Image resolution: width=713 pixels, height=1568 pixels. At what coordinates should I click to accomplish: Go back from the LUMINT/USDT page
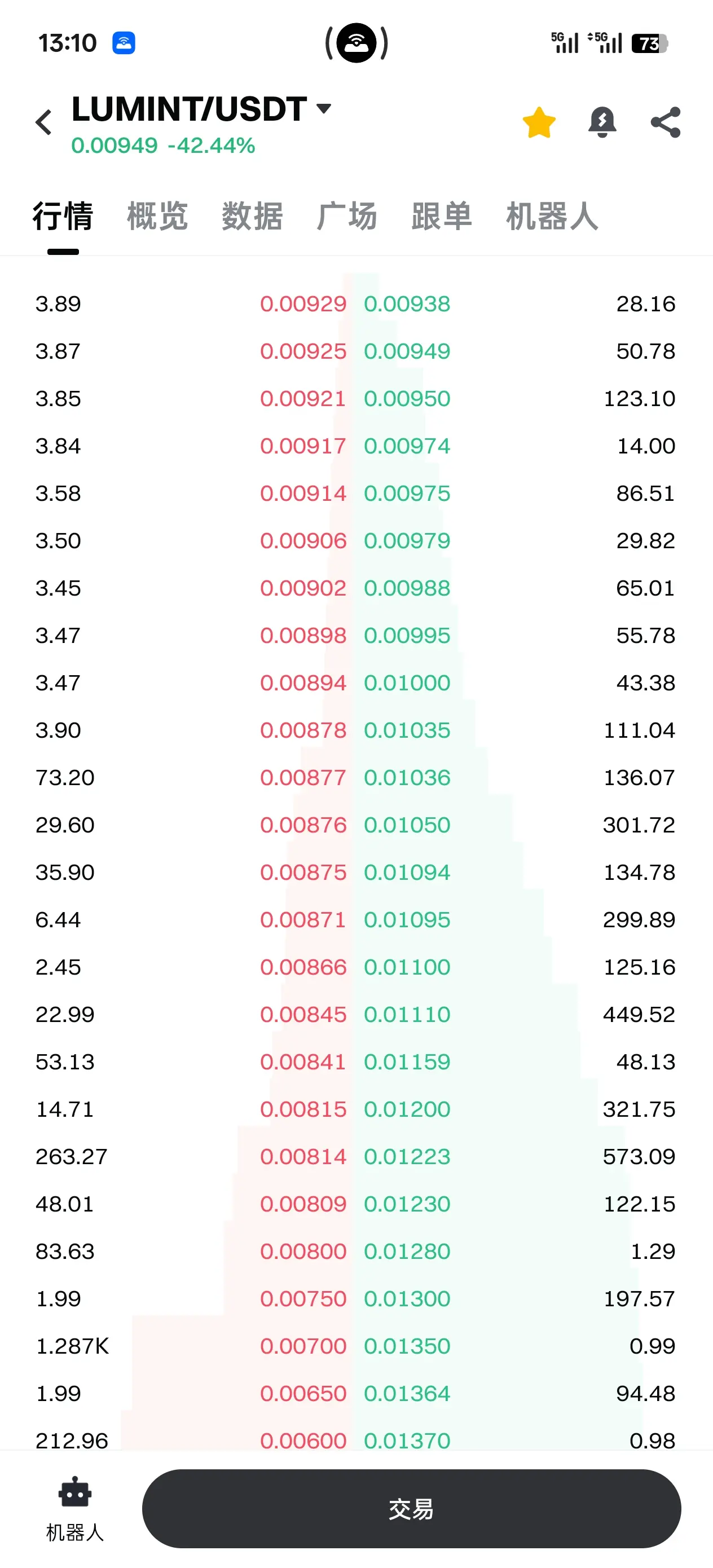pyautogui.click(x=44, y=122)
